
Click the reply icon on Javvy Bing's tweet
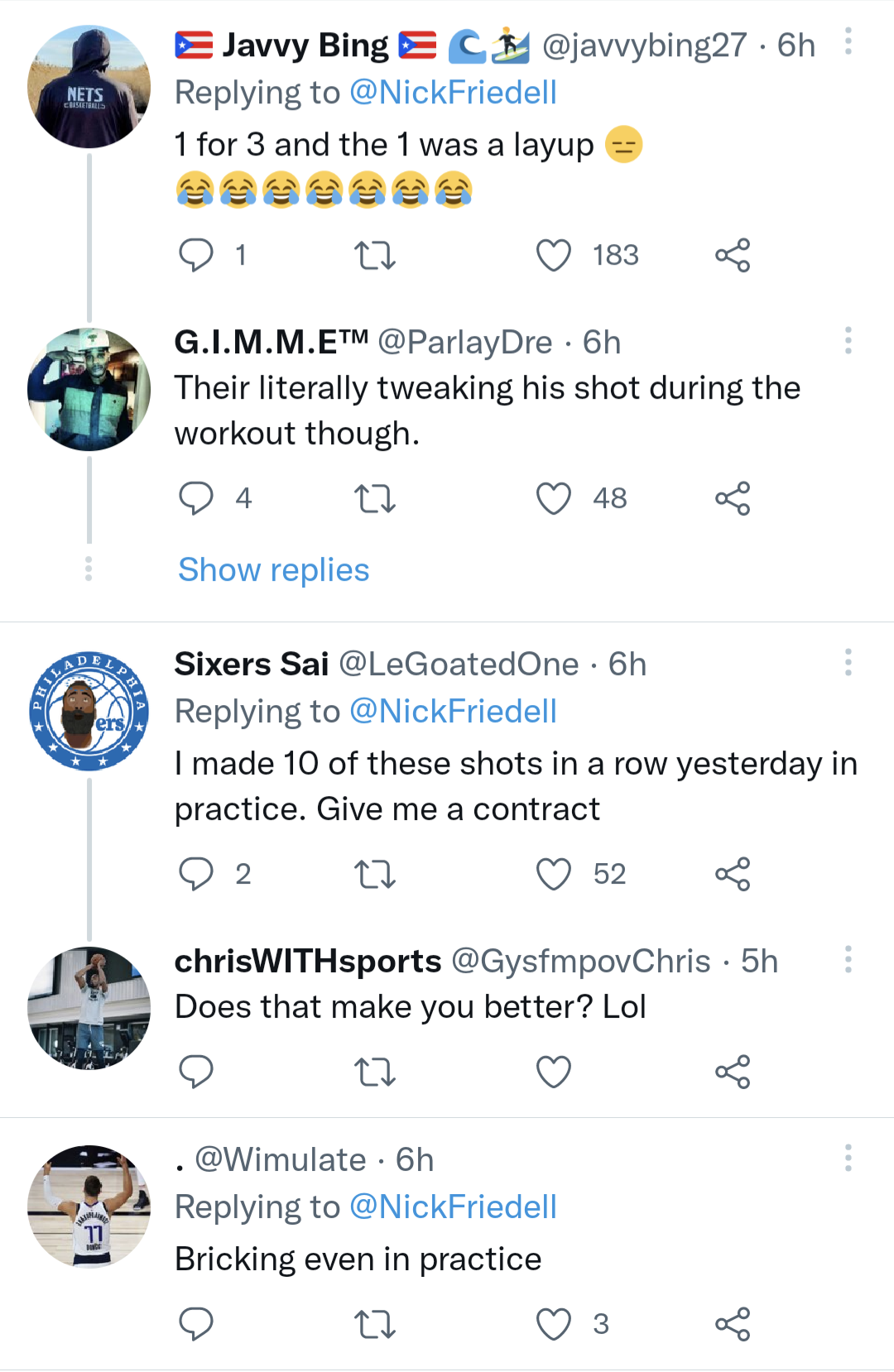(196, 256)
